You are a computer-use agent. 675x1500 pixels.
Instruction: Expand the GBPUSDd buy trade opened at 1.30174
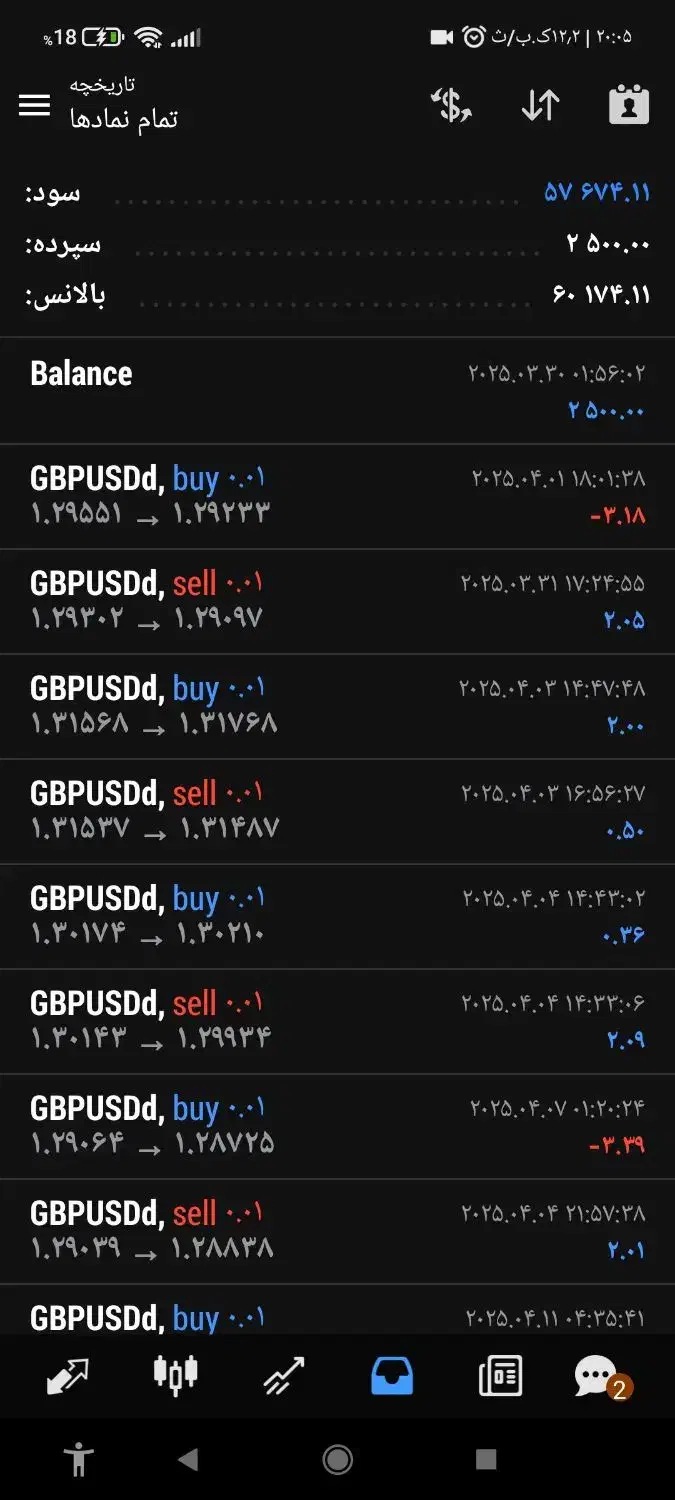click(337, 916)
